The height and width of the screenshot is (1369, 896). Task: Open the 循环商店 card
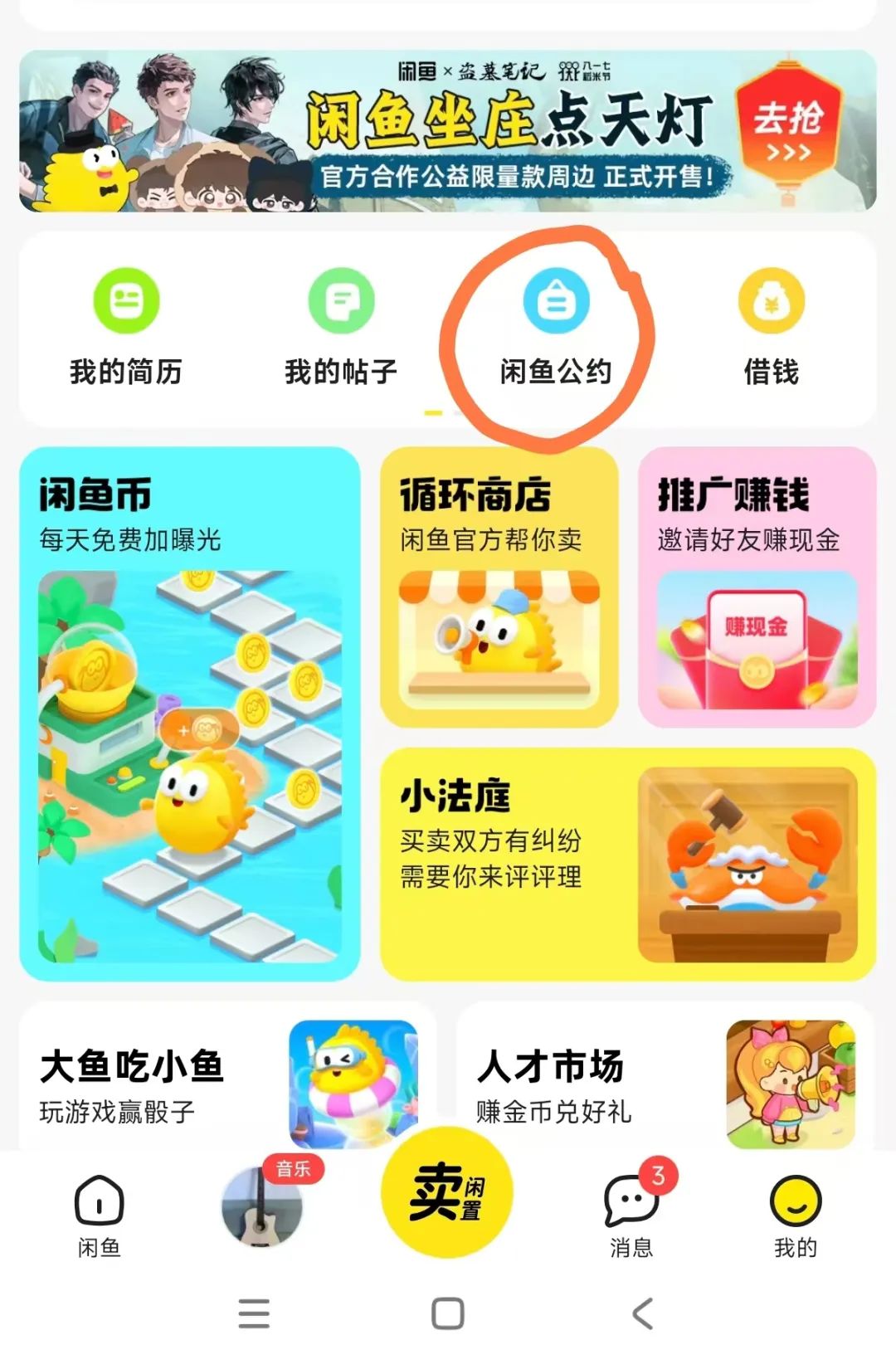(499, 587)
